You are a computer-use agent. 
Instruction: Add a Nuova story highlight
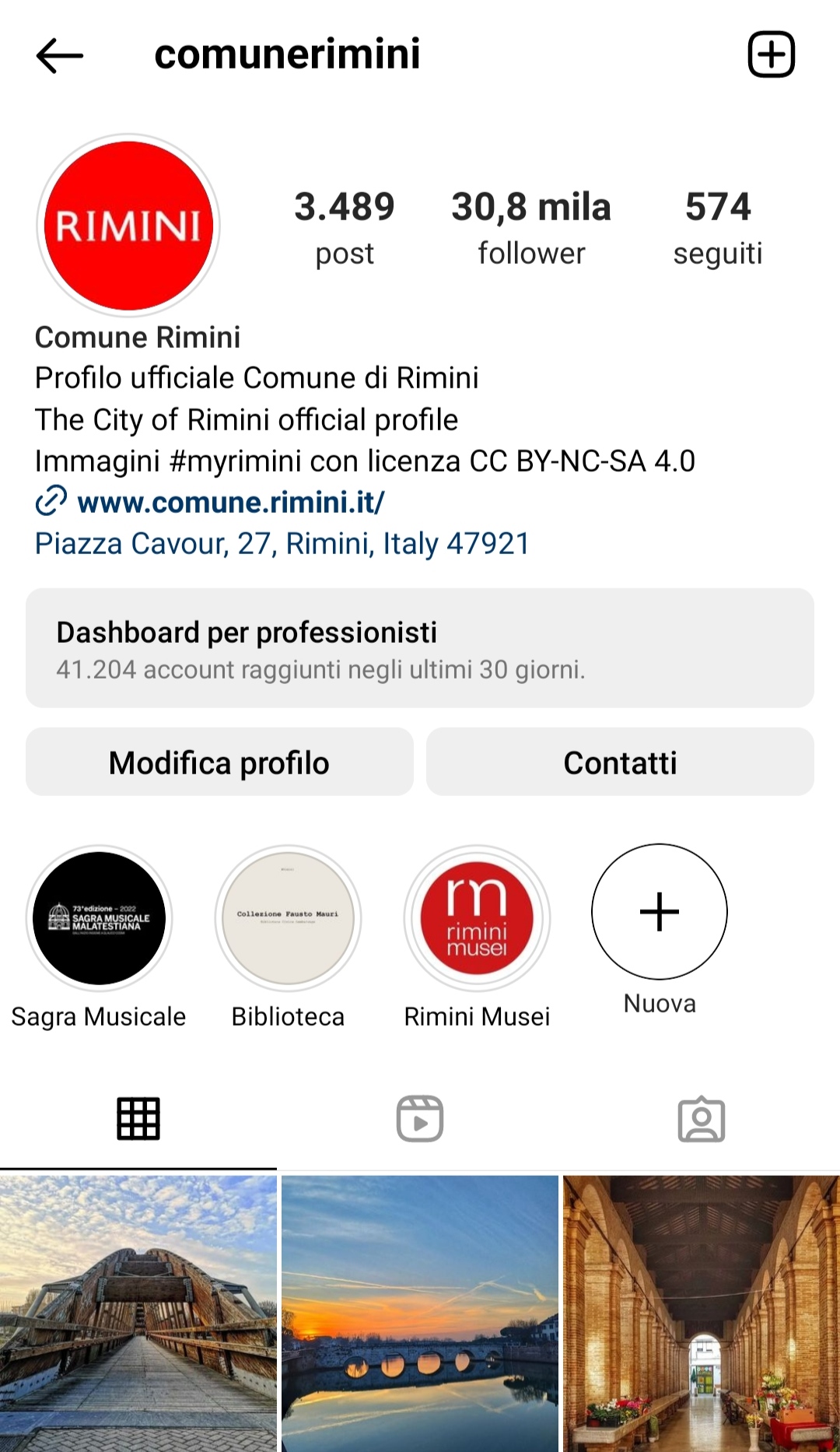coord(659,912)
